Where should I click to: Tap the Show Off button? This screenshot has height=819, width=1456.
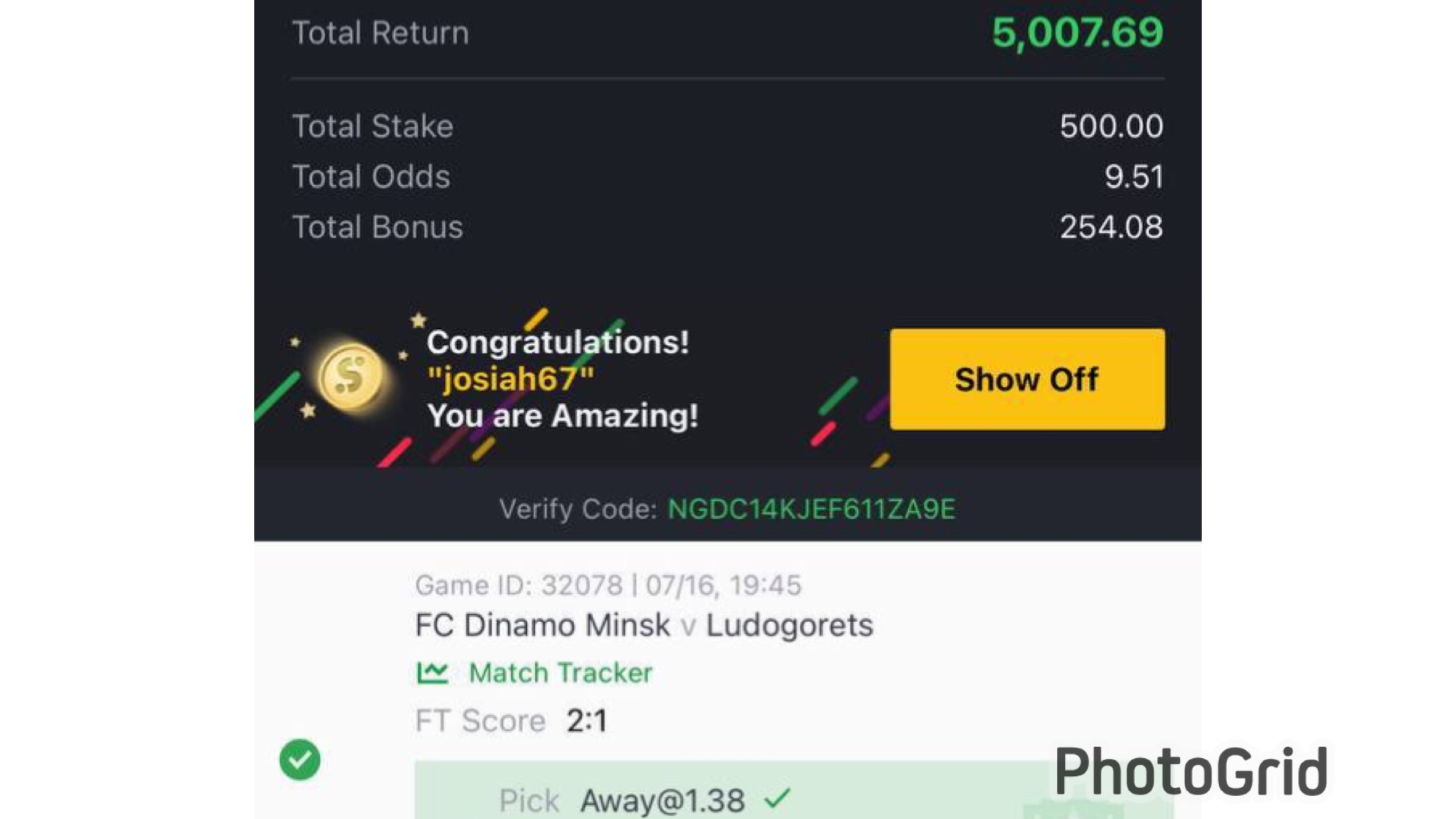coord(1027,379)
